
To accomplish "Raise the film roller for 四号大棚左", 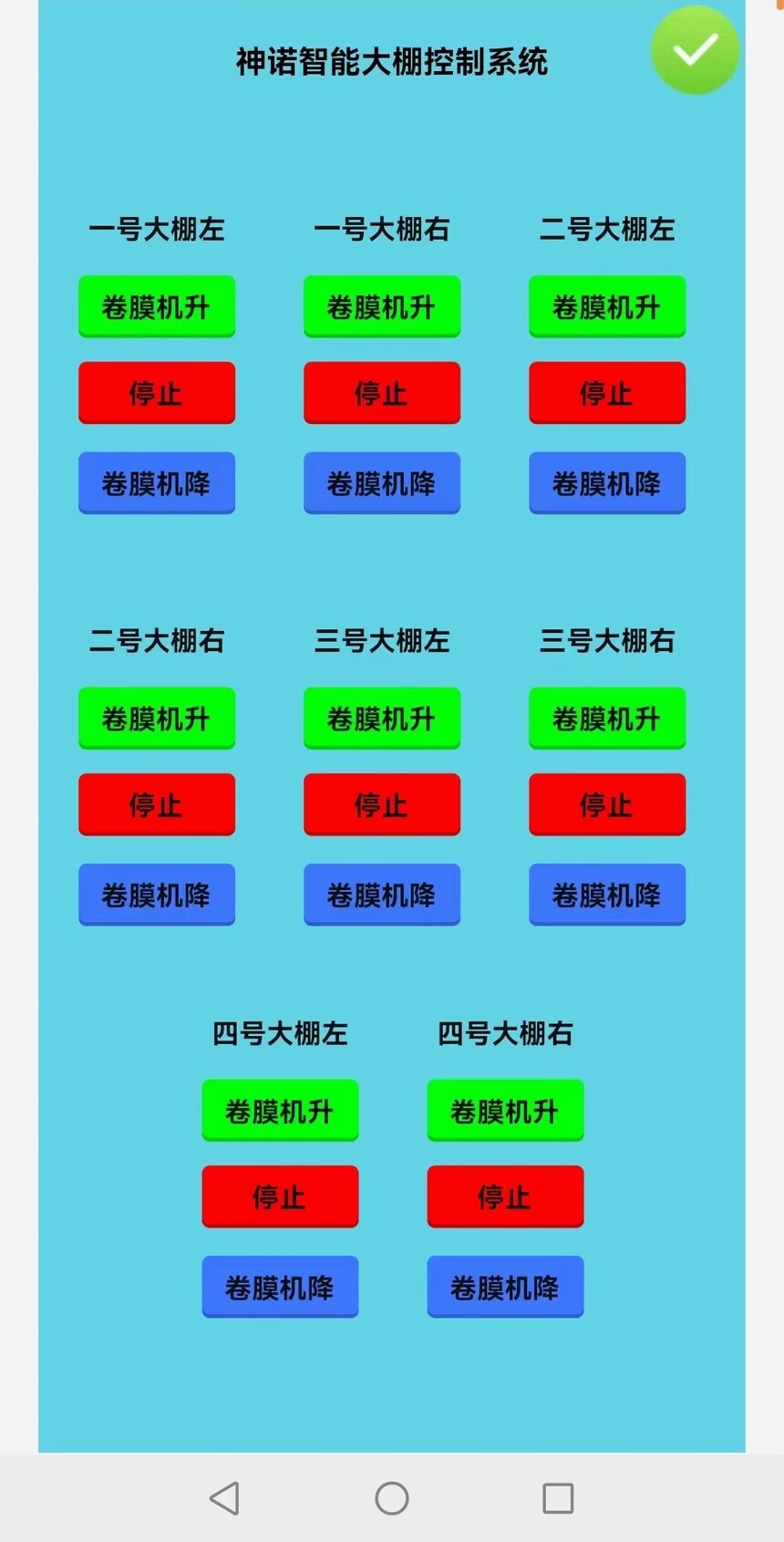I will (280, 1111).
